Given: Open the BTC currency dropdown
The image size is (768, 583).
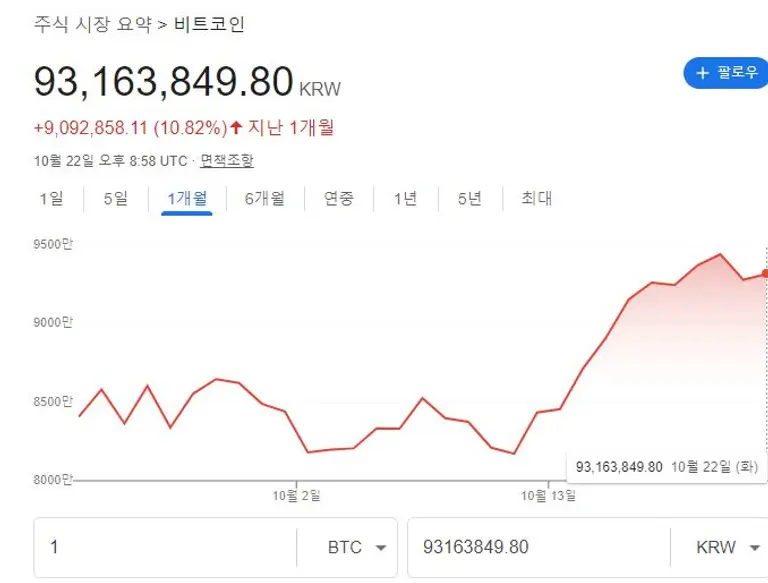Looking at the screenshot, I should [357, 547].
